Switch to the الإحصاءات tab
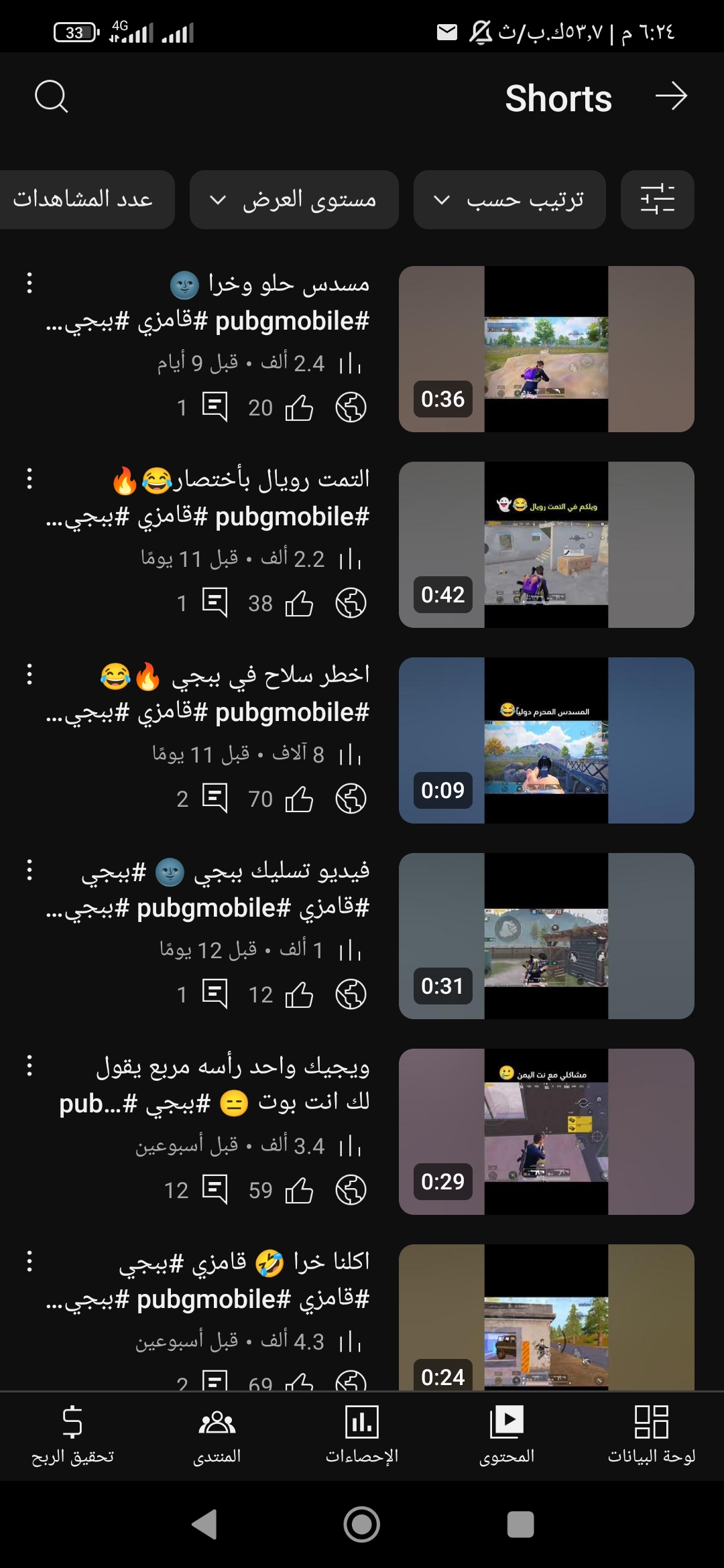 pyautogui.click(x=362, y=1435)
